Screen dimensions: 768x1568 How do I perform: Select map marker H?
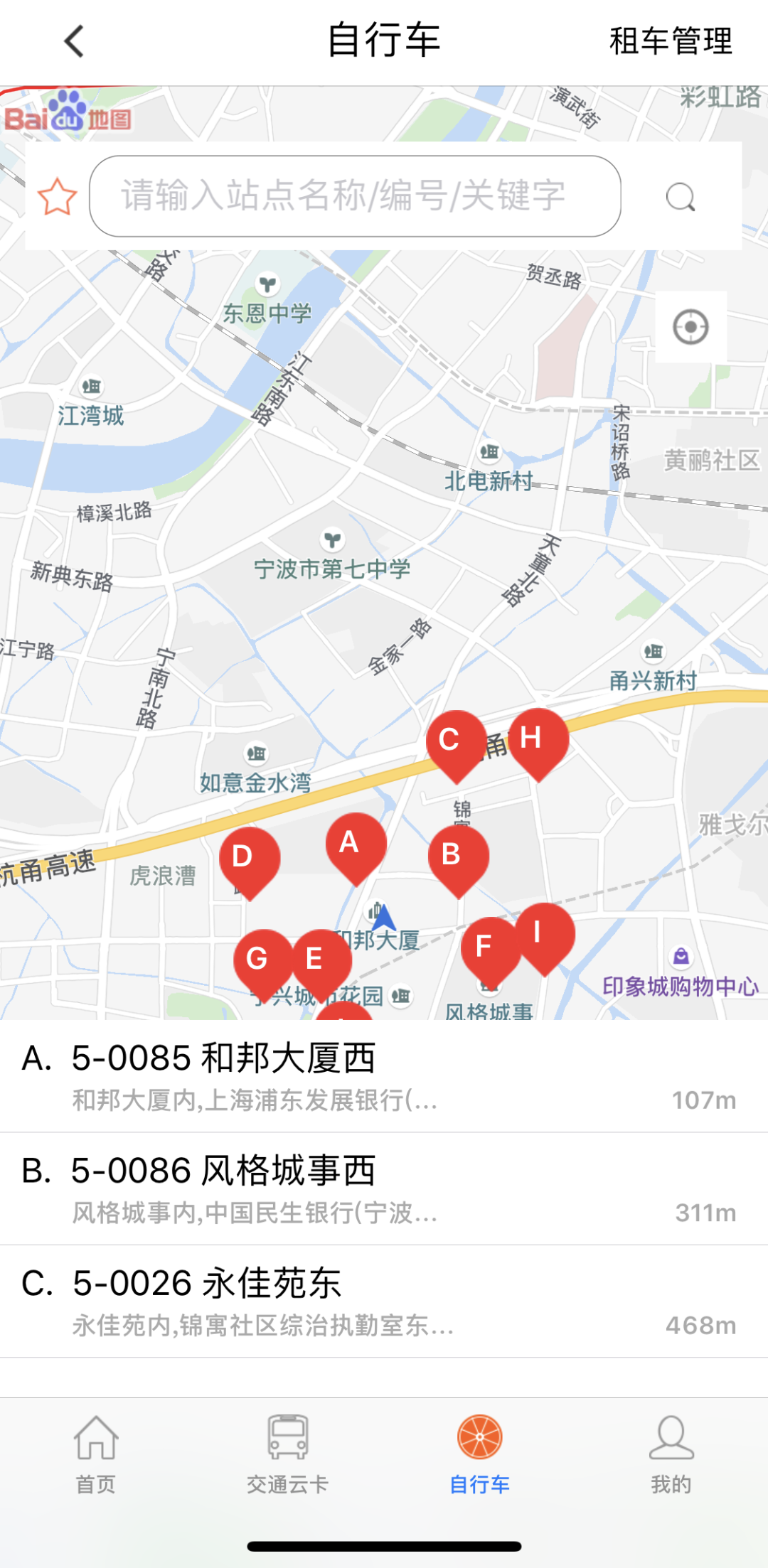(538, 739)
